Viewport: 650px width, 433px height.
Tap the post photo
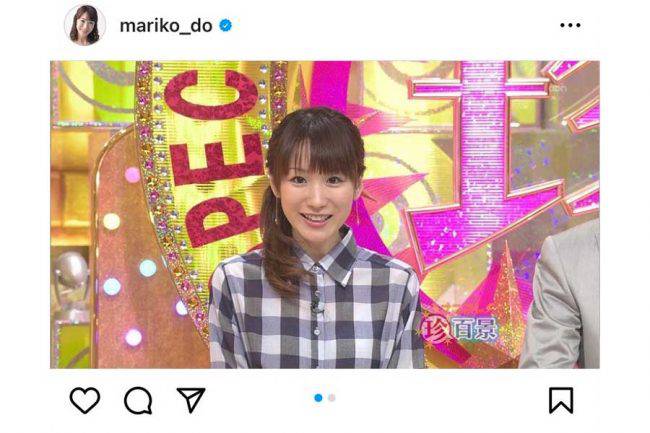pos(325,214)
